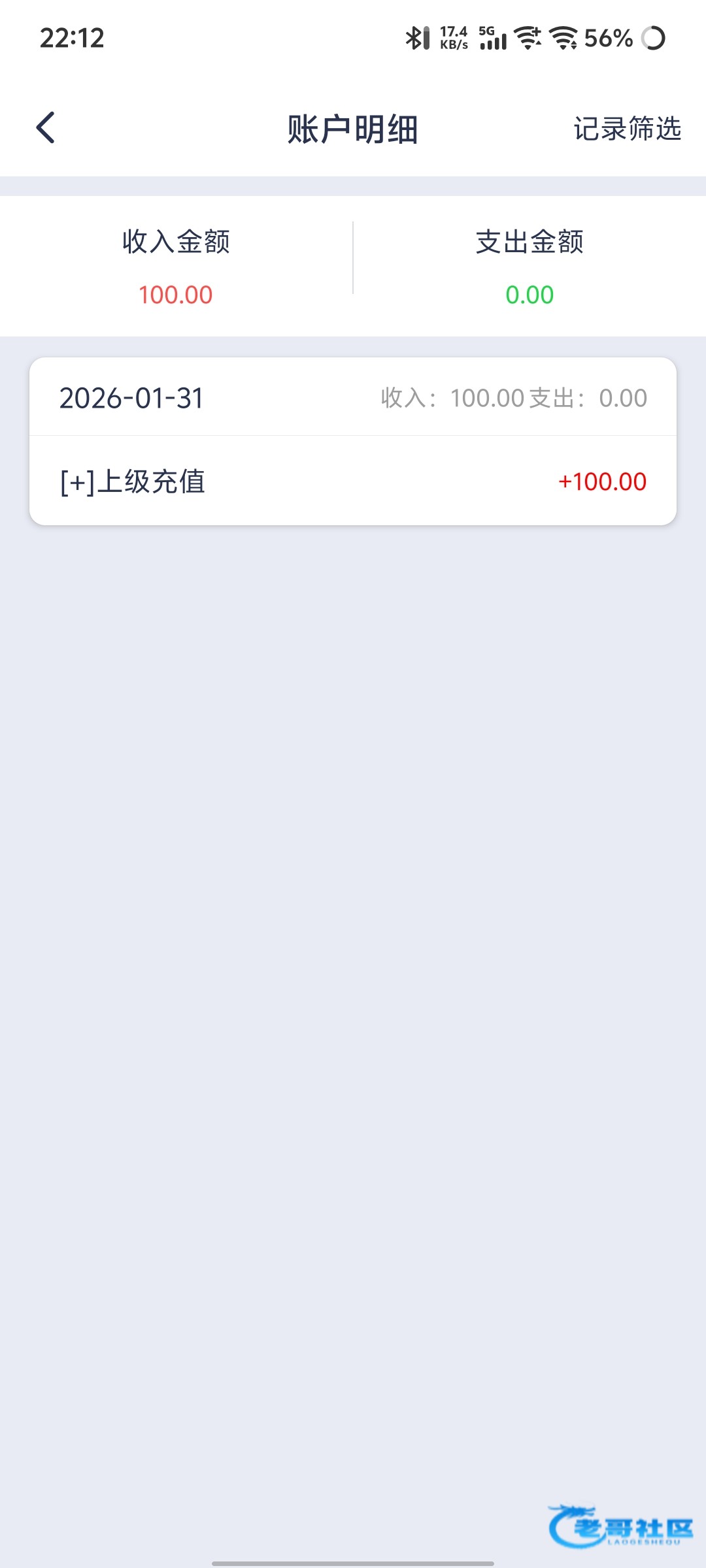Open 记录筛选 record filter
Image resolution: width=706 pixels, height=1568 pixels.
(627, 129)
